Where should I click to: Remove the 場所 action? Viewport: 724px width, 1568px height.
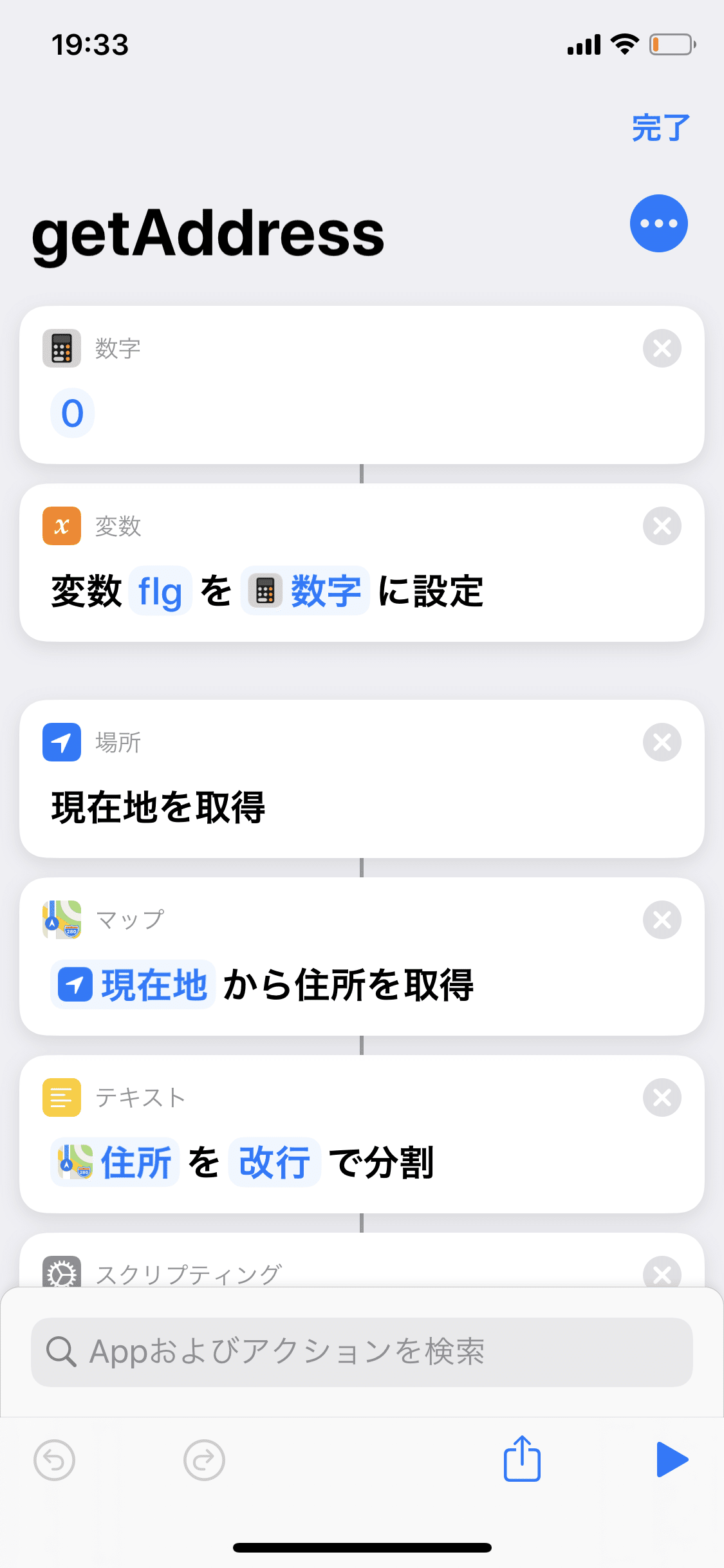662,742
